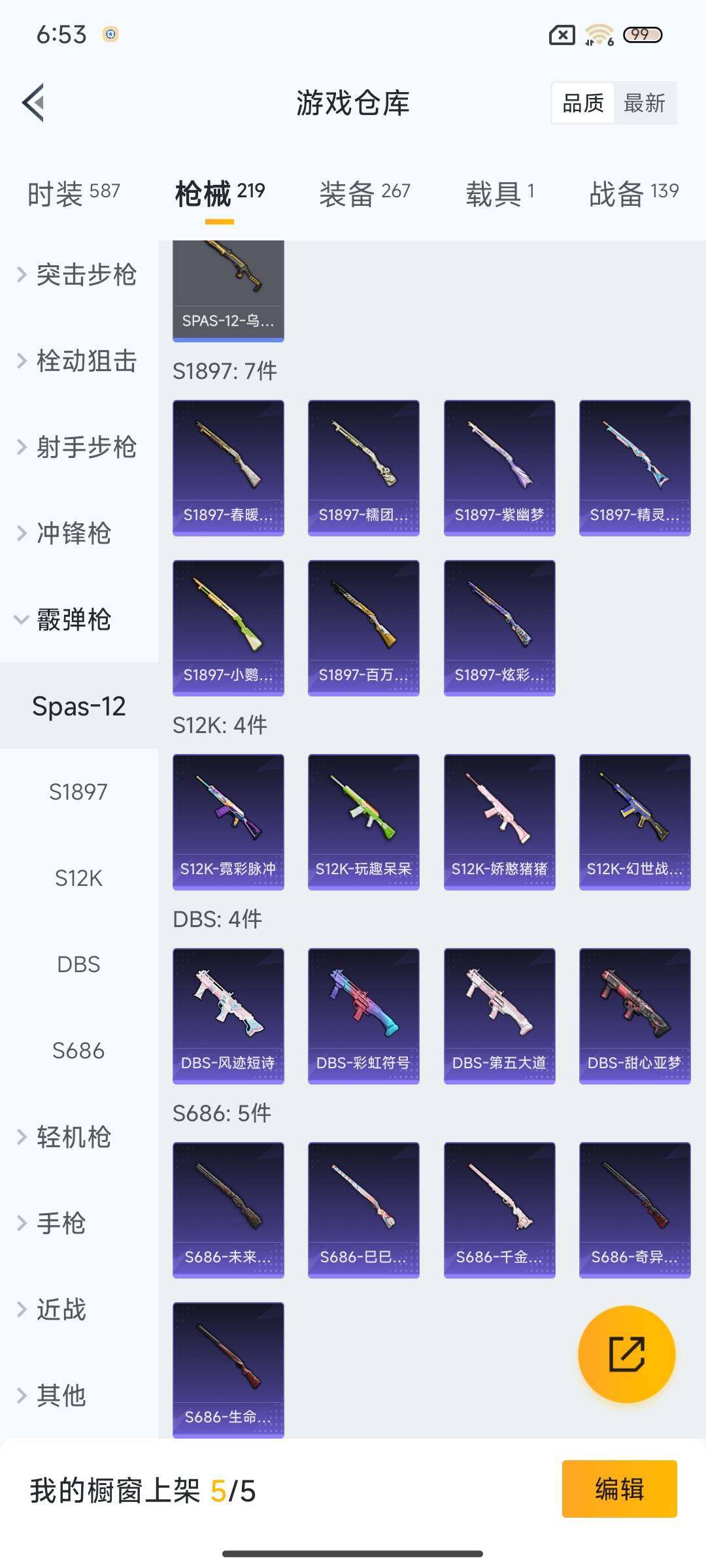This screenshot has height=1568, width=706.
Task: Tap the yellow share floating button
Action: (x=626, y=1354)
